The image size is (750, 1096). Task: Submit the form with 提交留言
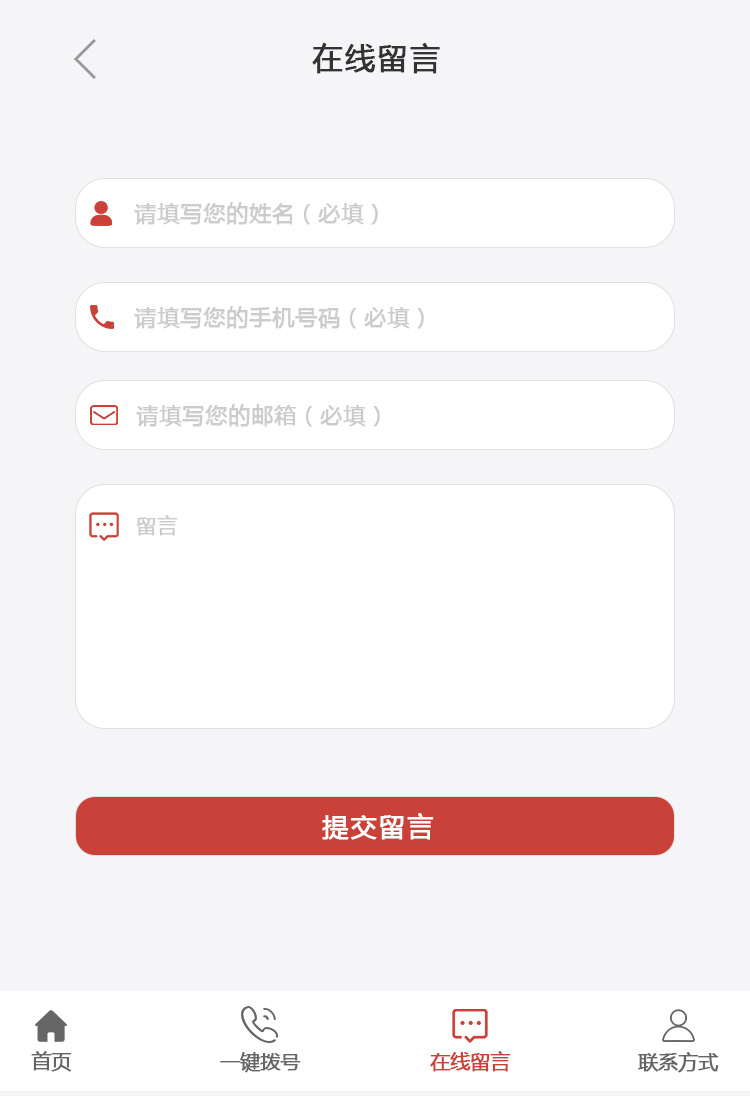click(x=375, y=826)
